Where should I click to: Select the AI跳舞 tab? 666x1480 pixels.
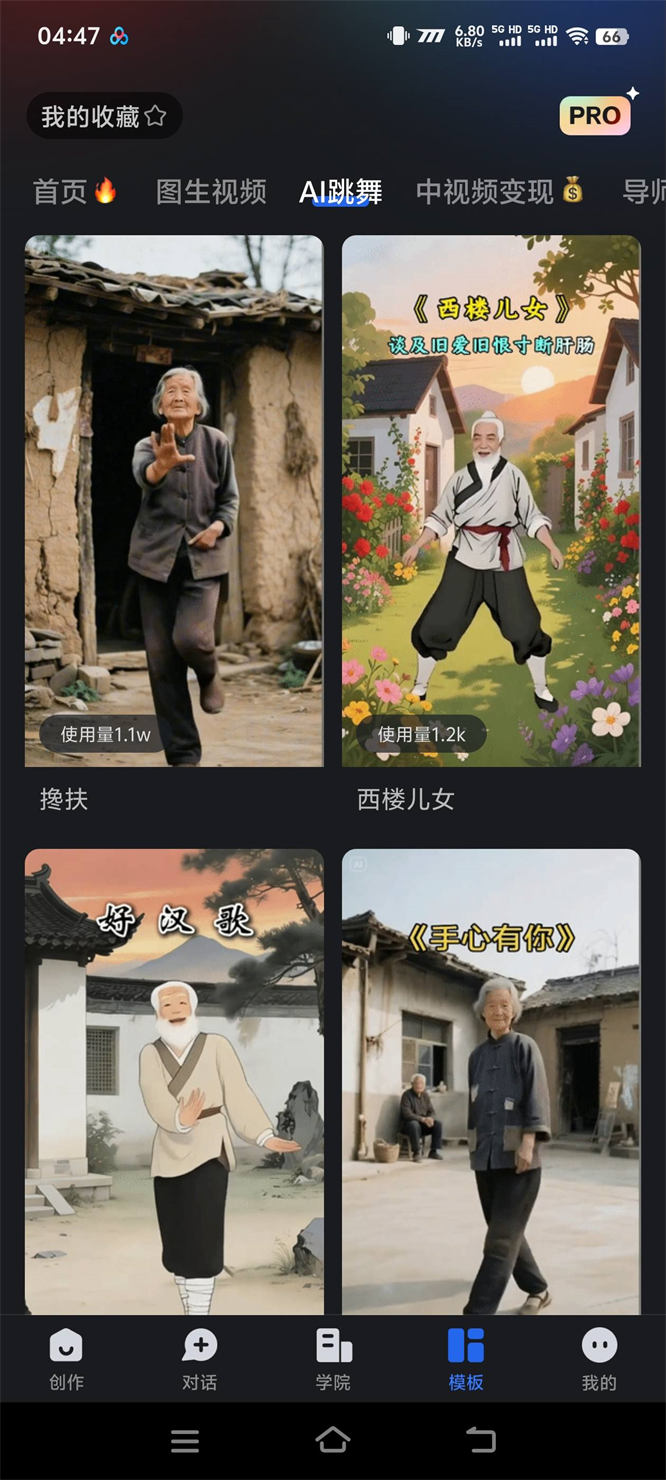(x=340, y=191)
